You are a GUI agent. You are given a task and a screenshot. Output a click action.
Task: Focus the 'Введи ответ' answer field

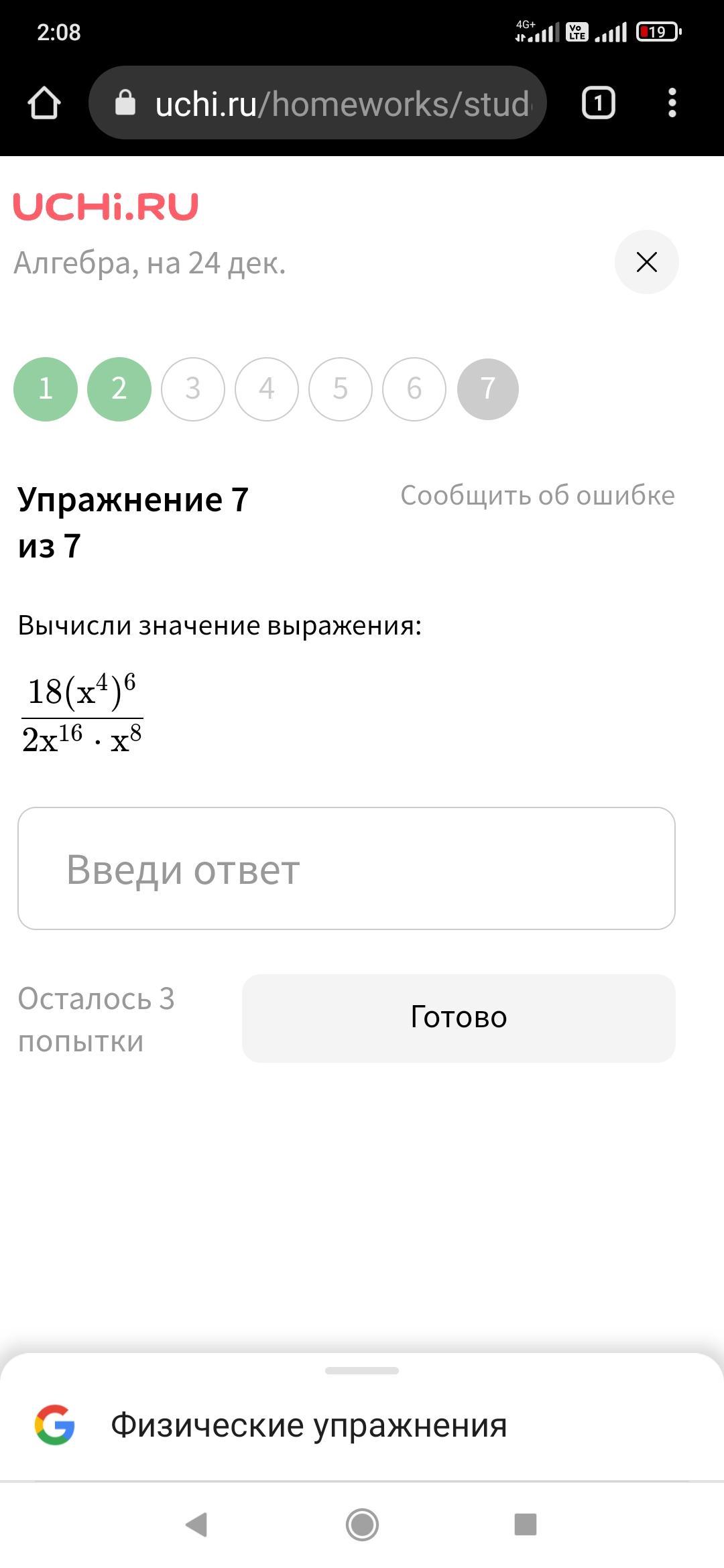coord(346,868)
